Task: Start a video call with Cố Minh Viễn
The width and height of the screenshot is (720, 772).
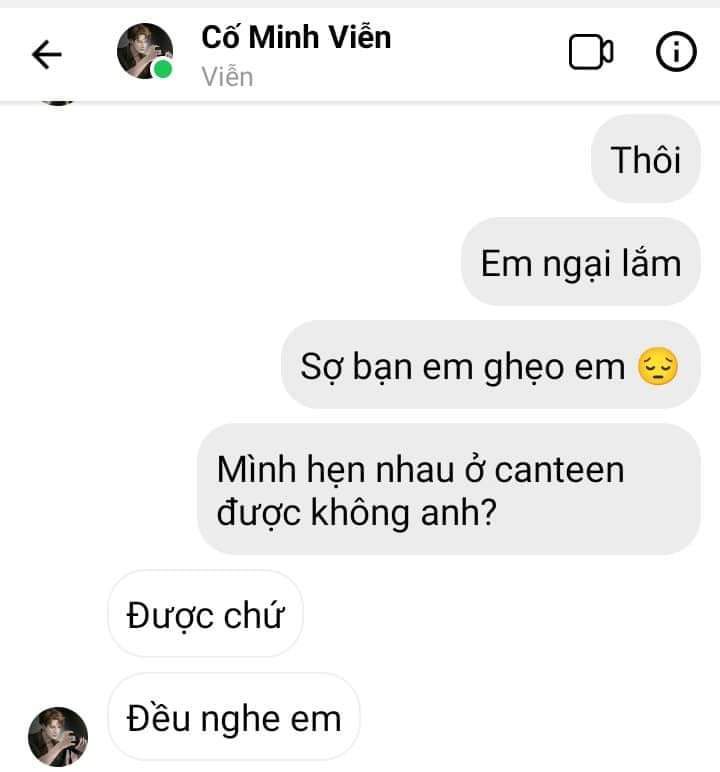Action: click(x=591, y=53)
